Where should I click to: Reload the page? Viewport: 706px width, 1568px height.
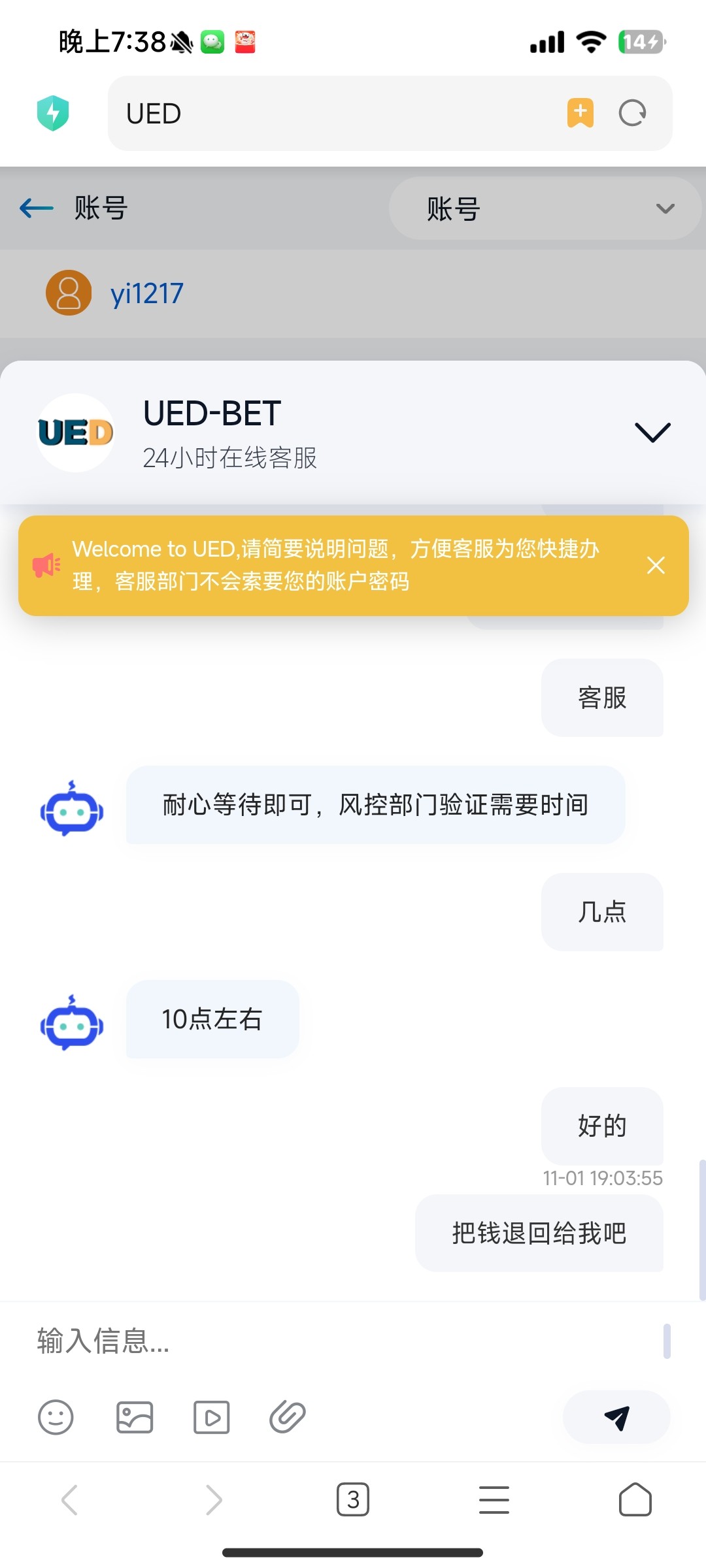click(x=632, y=113)
